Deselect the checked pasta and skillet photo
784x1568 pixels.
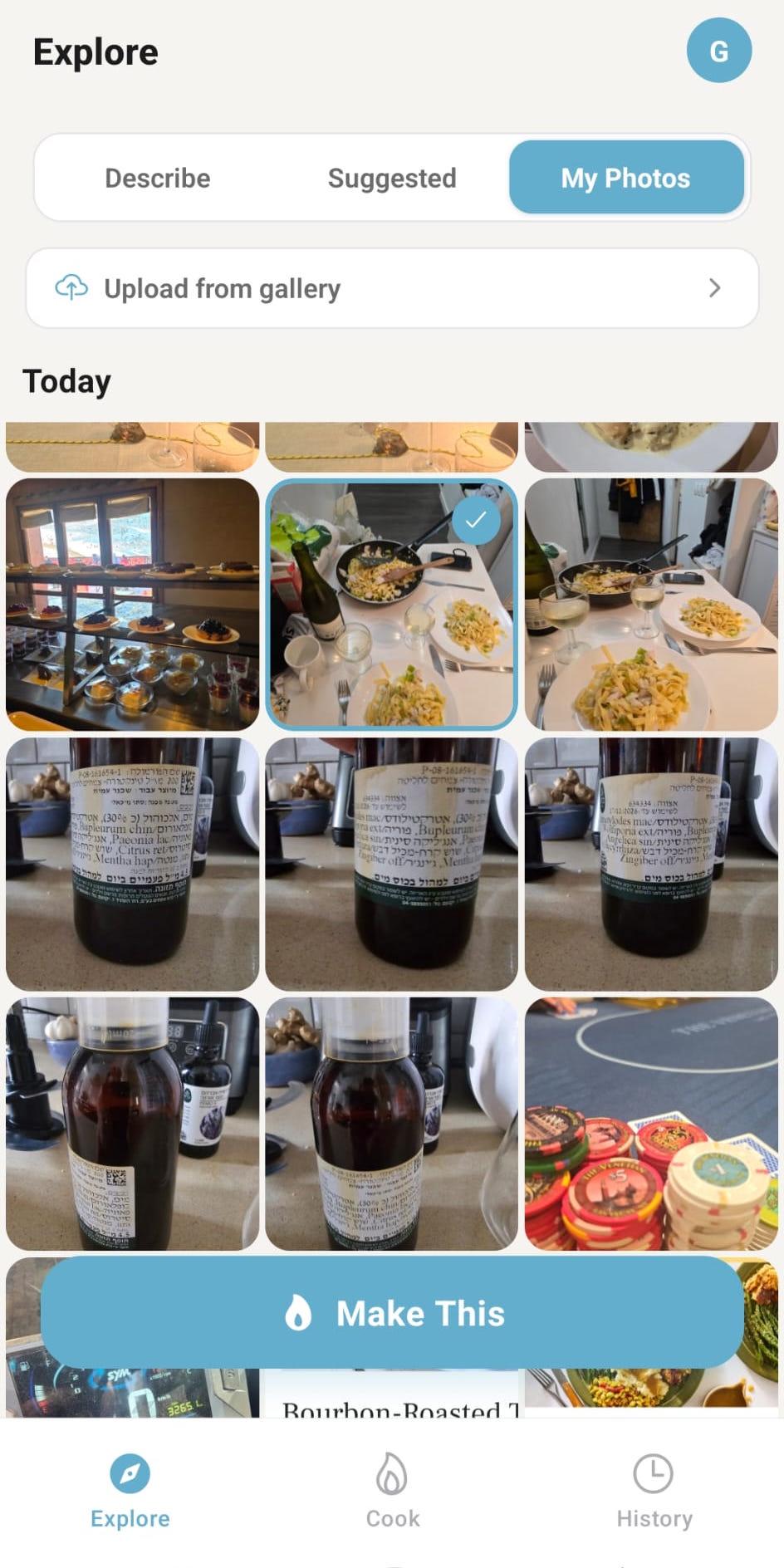392,604
